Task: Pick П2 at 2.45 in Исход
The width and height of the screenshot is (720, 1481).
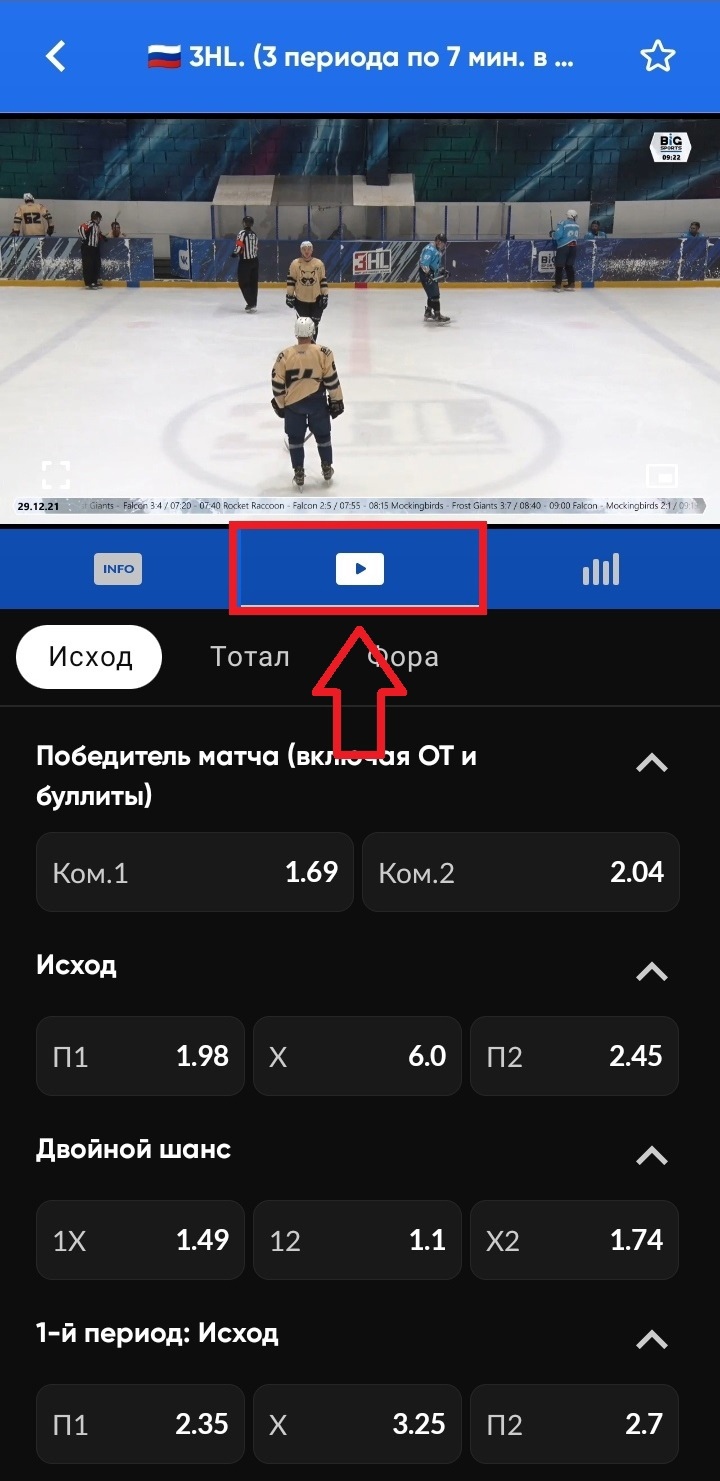Action: 574,1056
